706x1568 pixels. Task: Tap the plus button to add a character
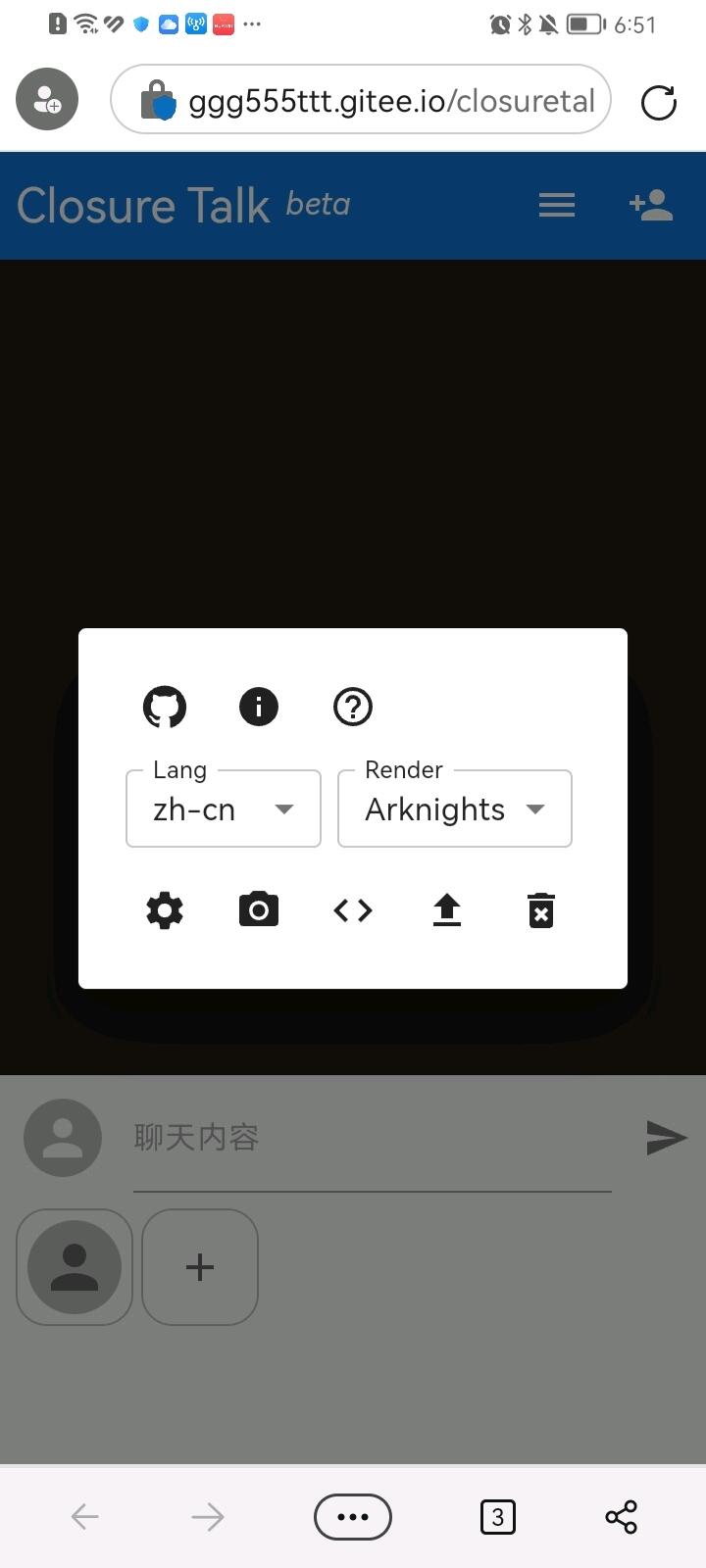tap(200, 1267)
